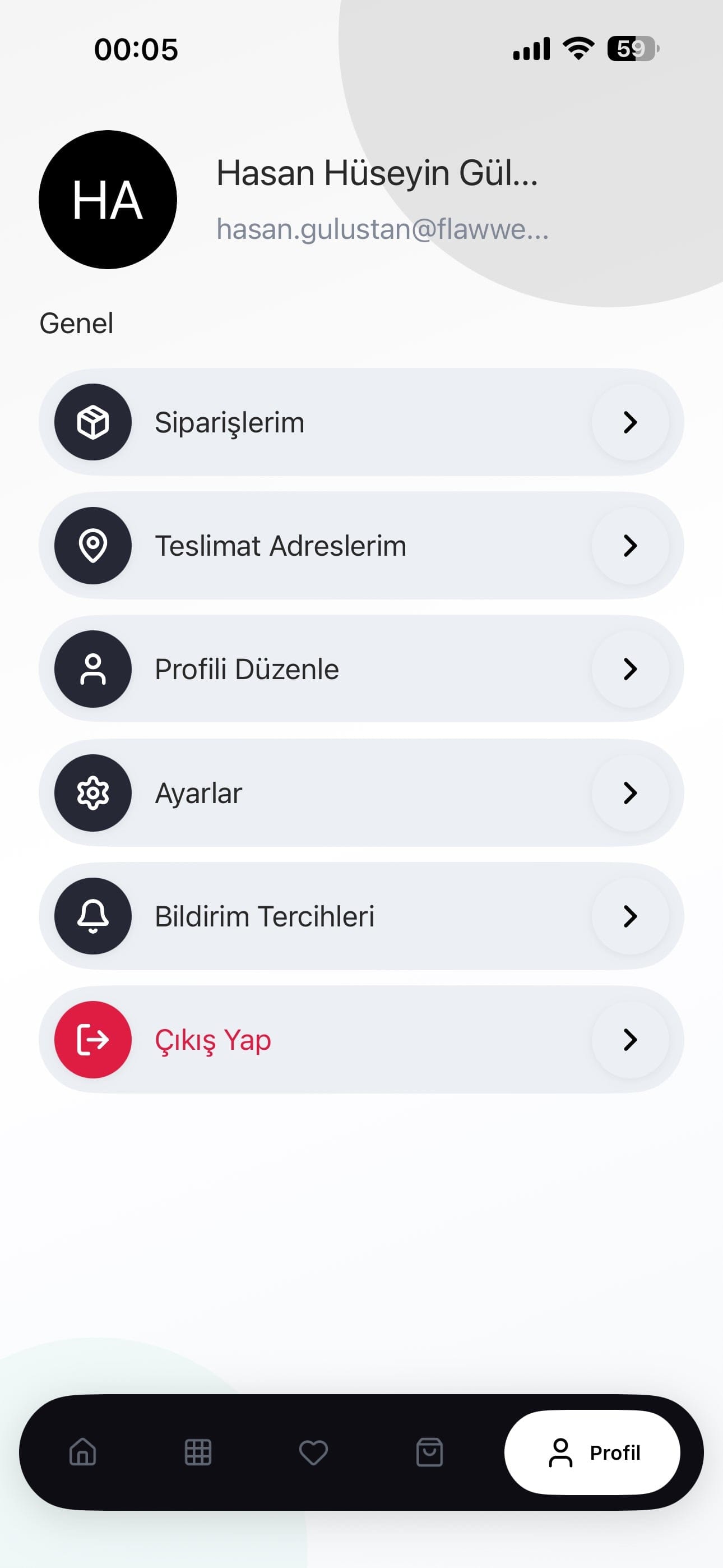Click the shopping bag icon in the bottom bar

click(429, 1454)
